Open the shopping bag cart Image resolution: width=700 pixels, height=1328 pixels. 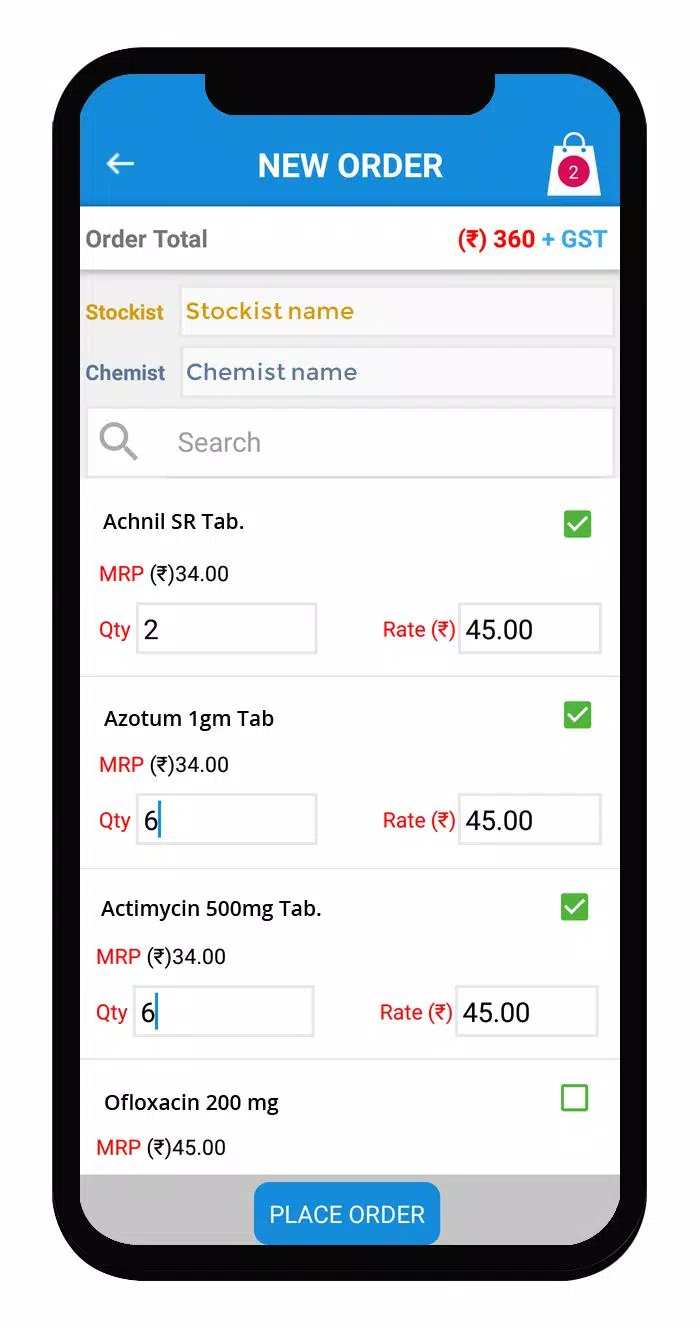point(574,165)
